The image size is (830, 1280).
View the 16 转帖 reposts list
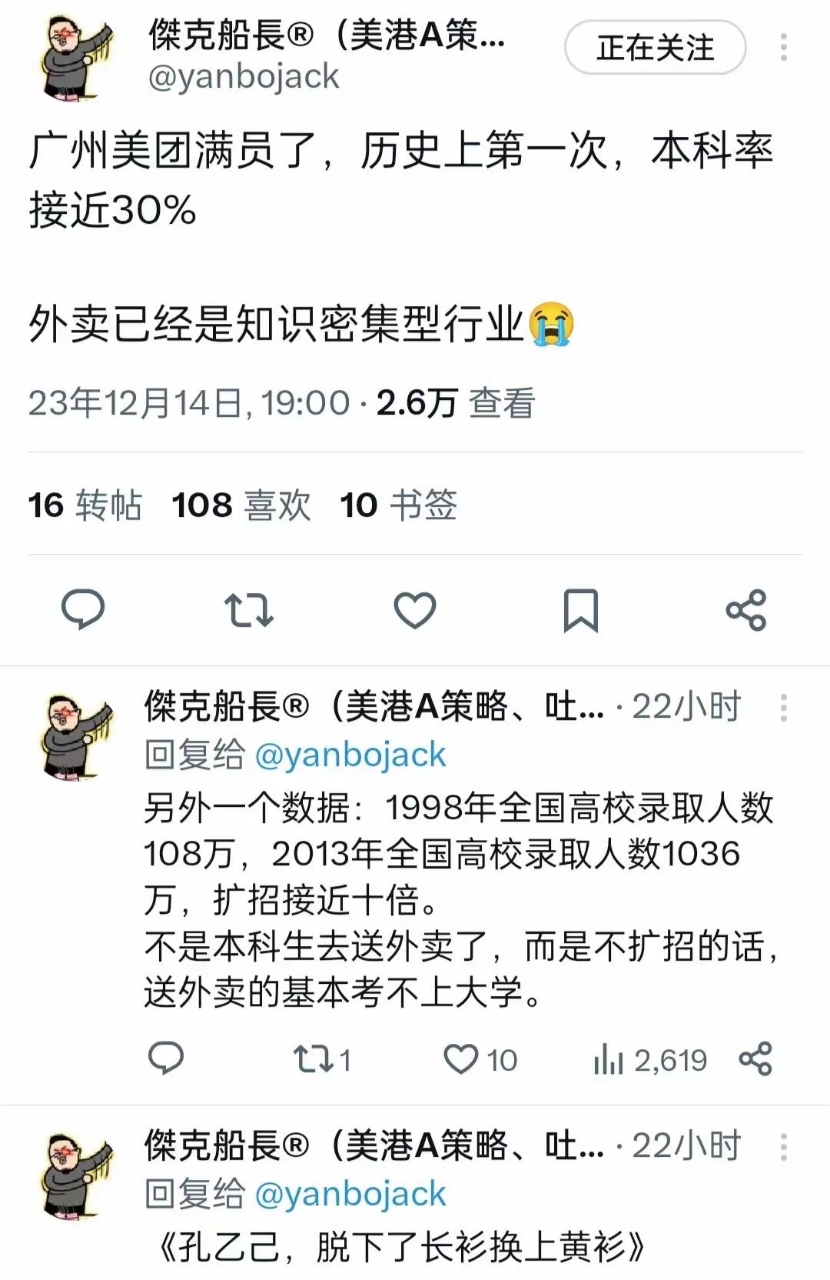pyautogui.click(x=85, y=506)
